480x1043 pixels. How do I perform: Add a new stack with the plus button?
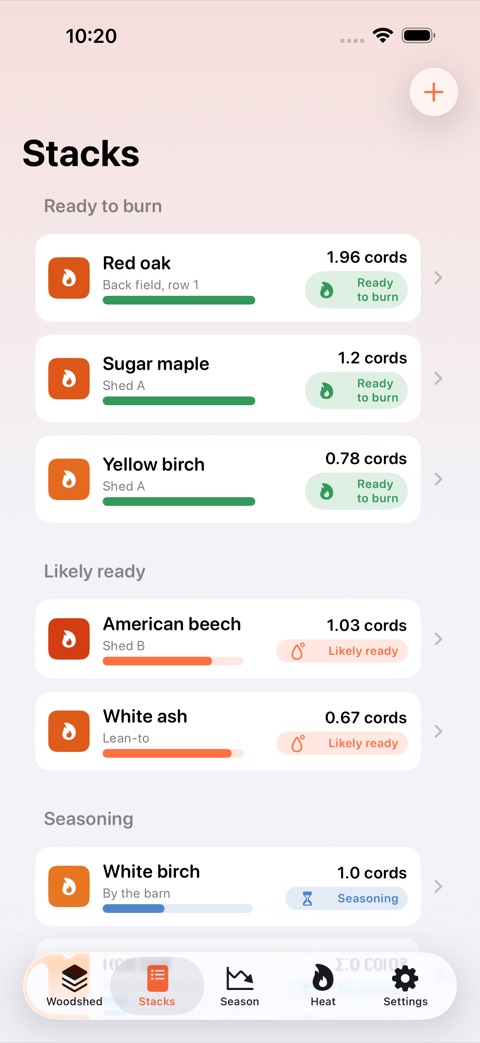[x=433, y=92]
